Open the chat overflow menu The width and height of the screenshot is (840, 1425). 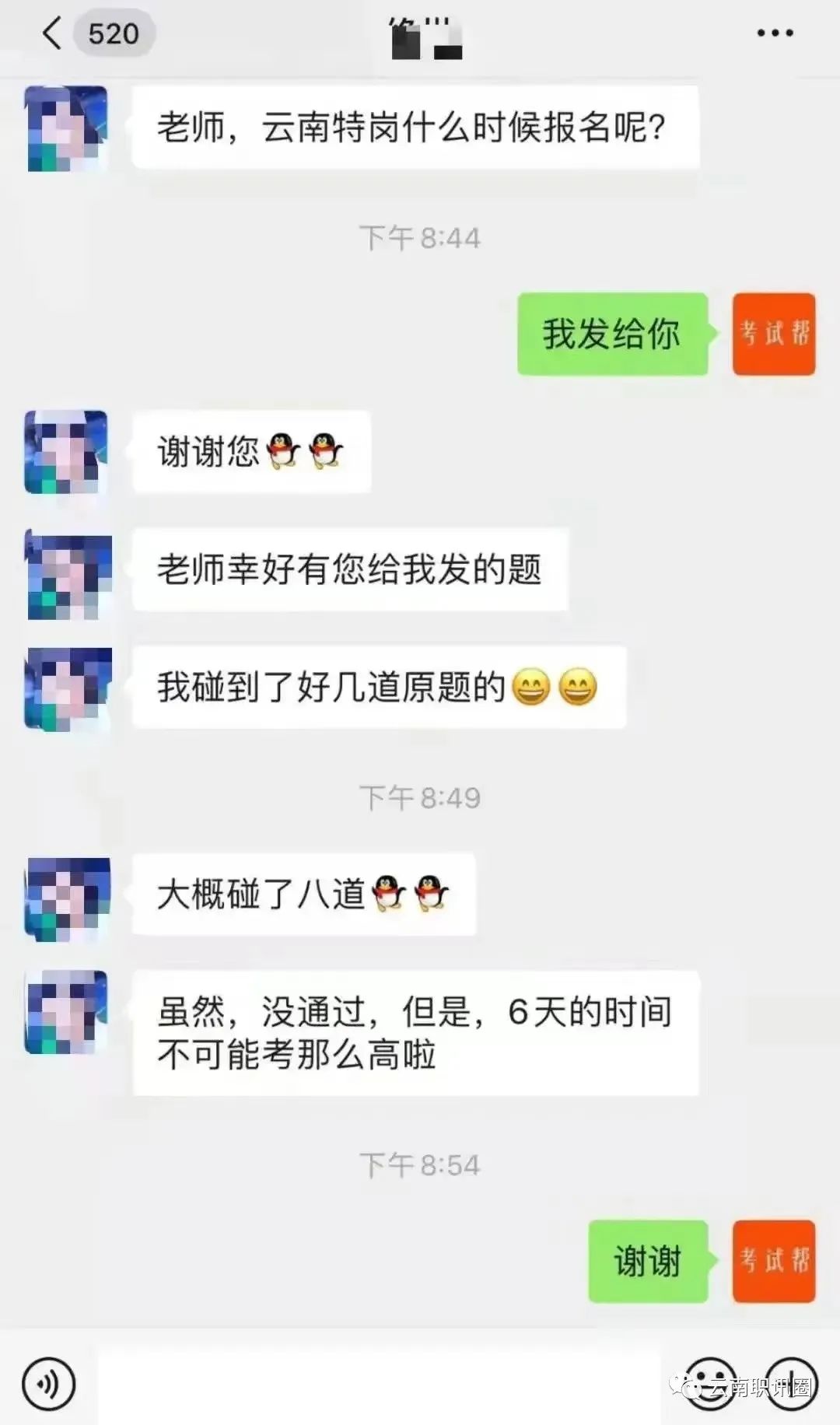pyautogui.click(x=775, y=33)
